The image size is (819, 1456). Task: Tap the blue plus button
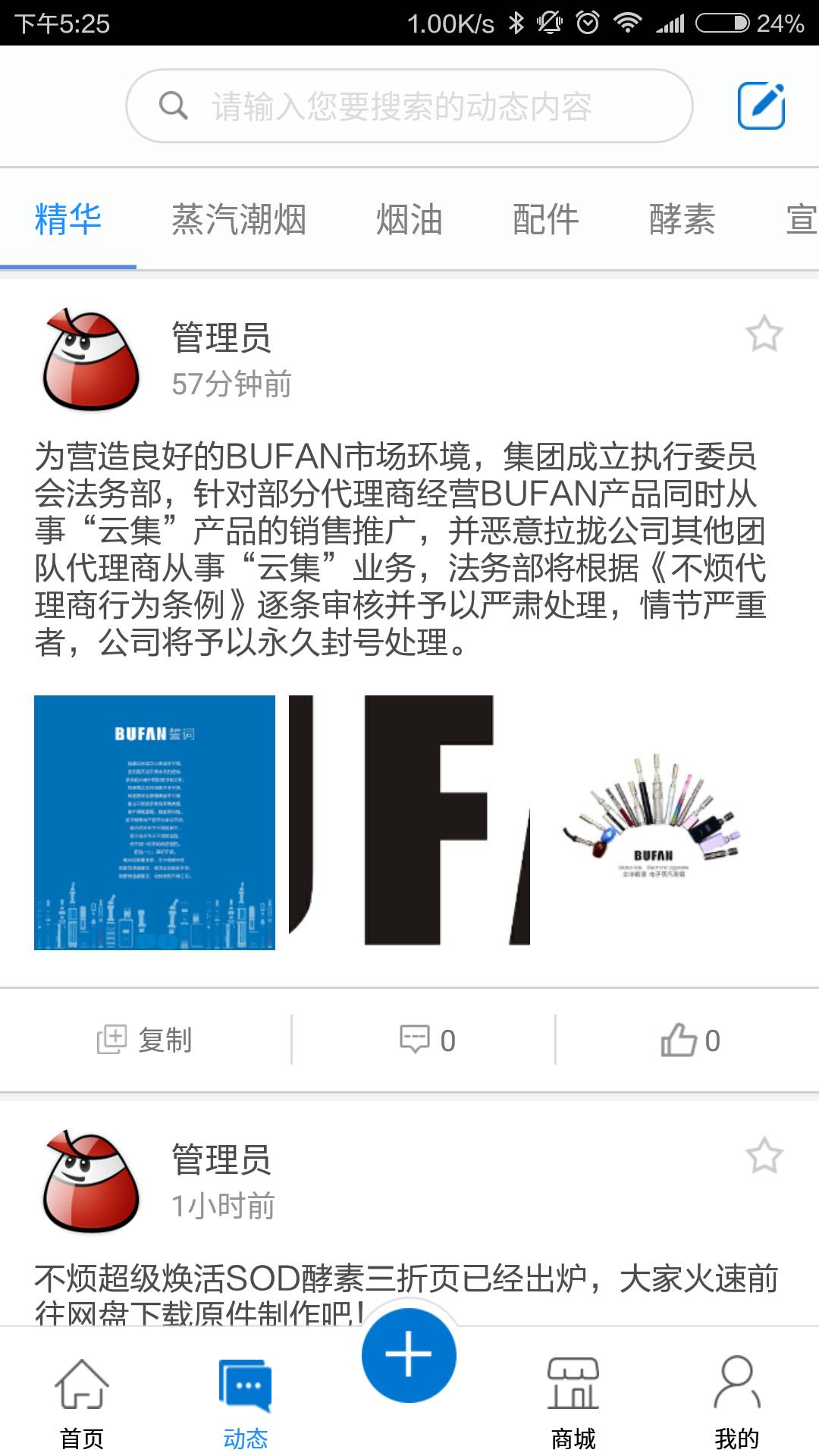click(409, 1355)
